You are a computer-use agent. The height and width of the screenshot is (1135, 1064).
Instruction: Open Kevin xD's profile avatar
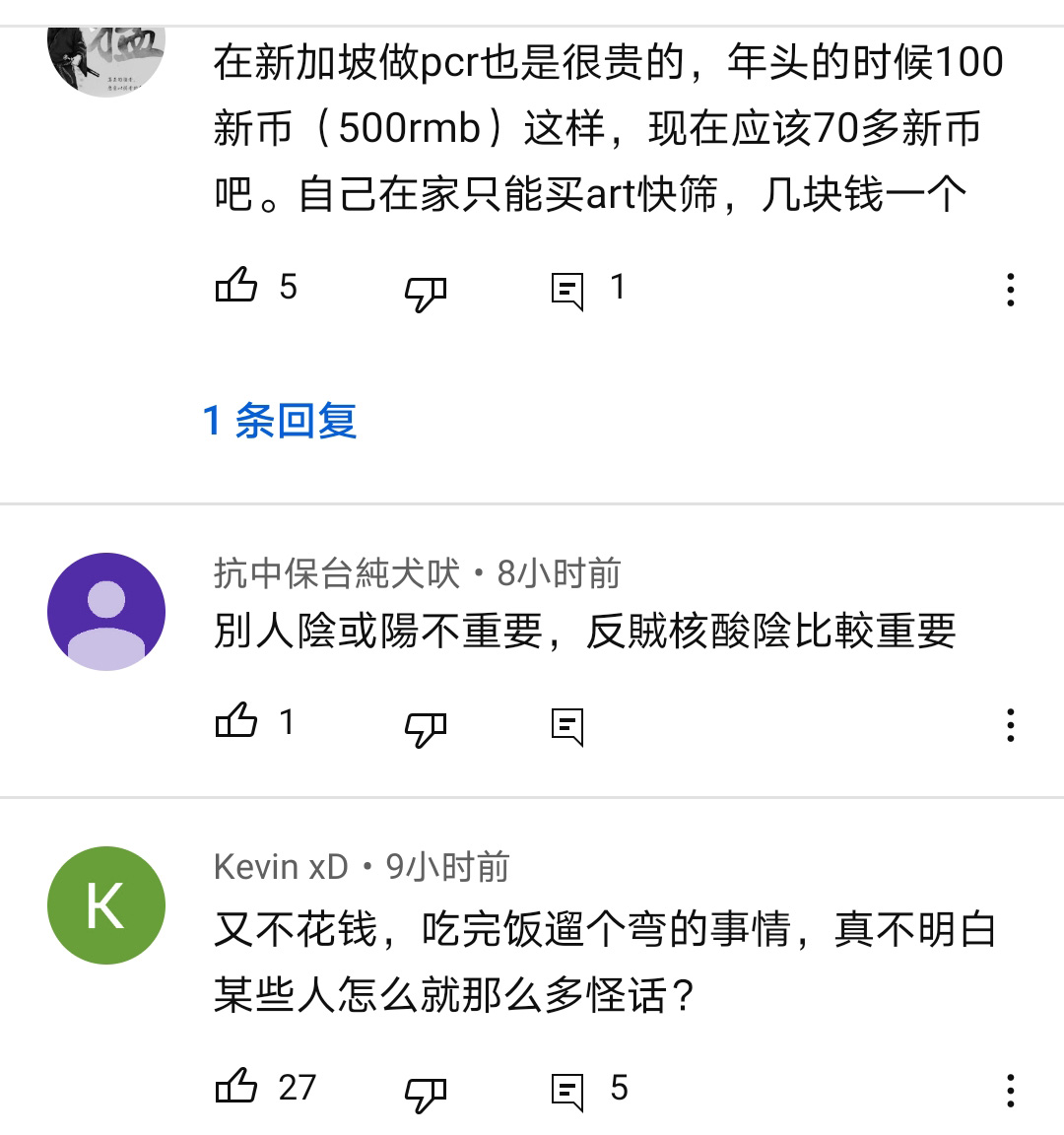(x=106, y=905)
